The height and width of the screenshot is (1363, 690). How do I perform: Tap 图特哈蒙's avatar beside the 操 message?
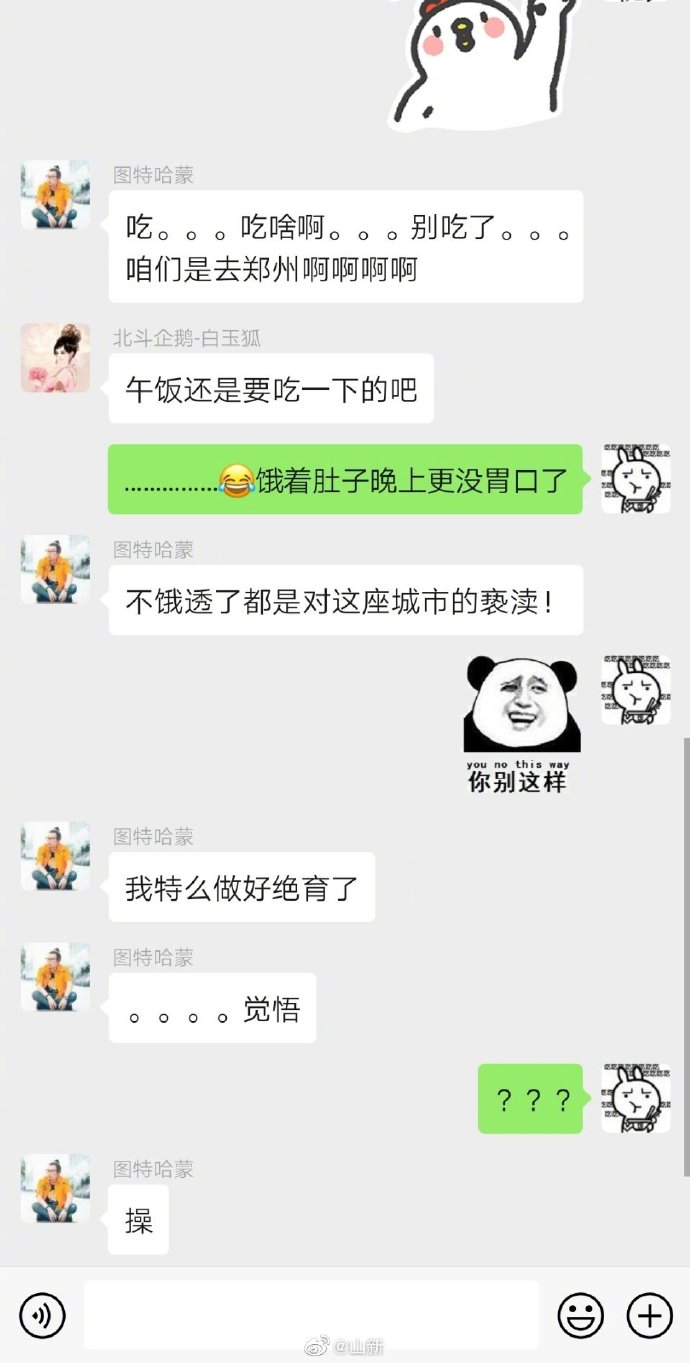[55, 1189]
